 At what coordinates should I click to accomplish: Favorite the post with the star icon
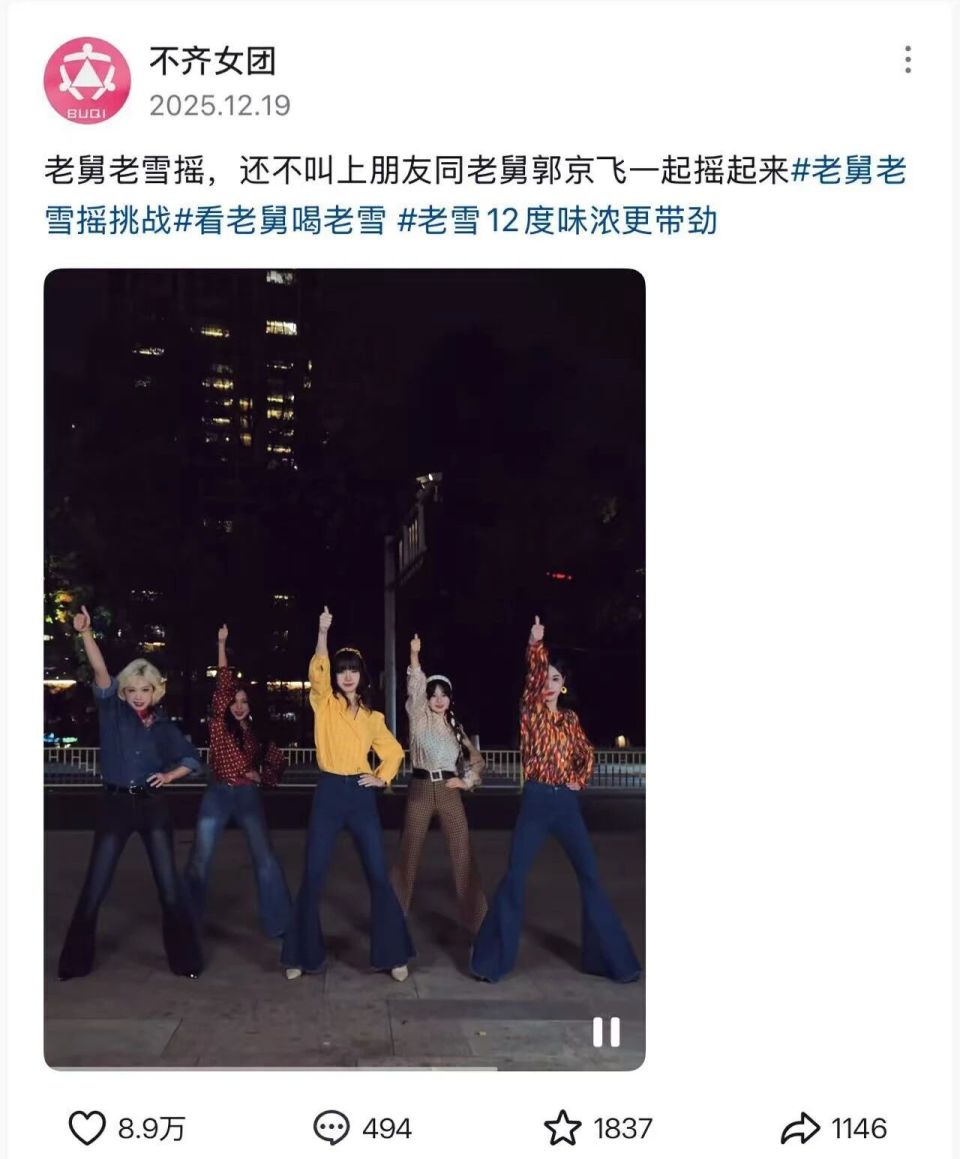click(562, 1128)
